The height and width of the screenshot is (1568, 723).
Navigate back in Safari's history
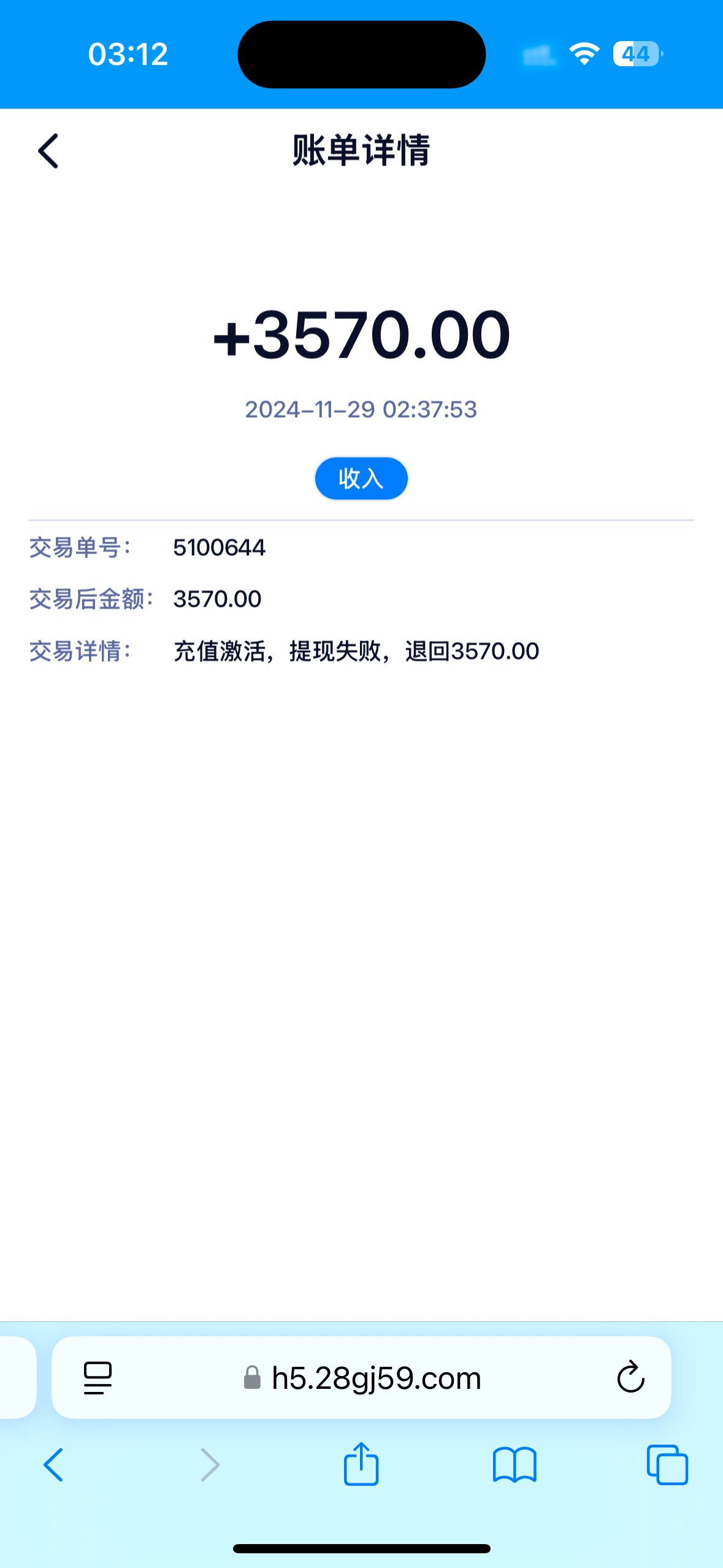54,1465
